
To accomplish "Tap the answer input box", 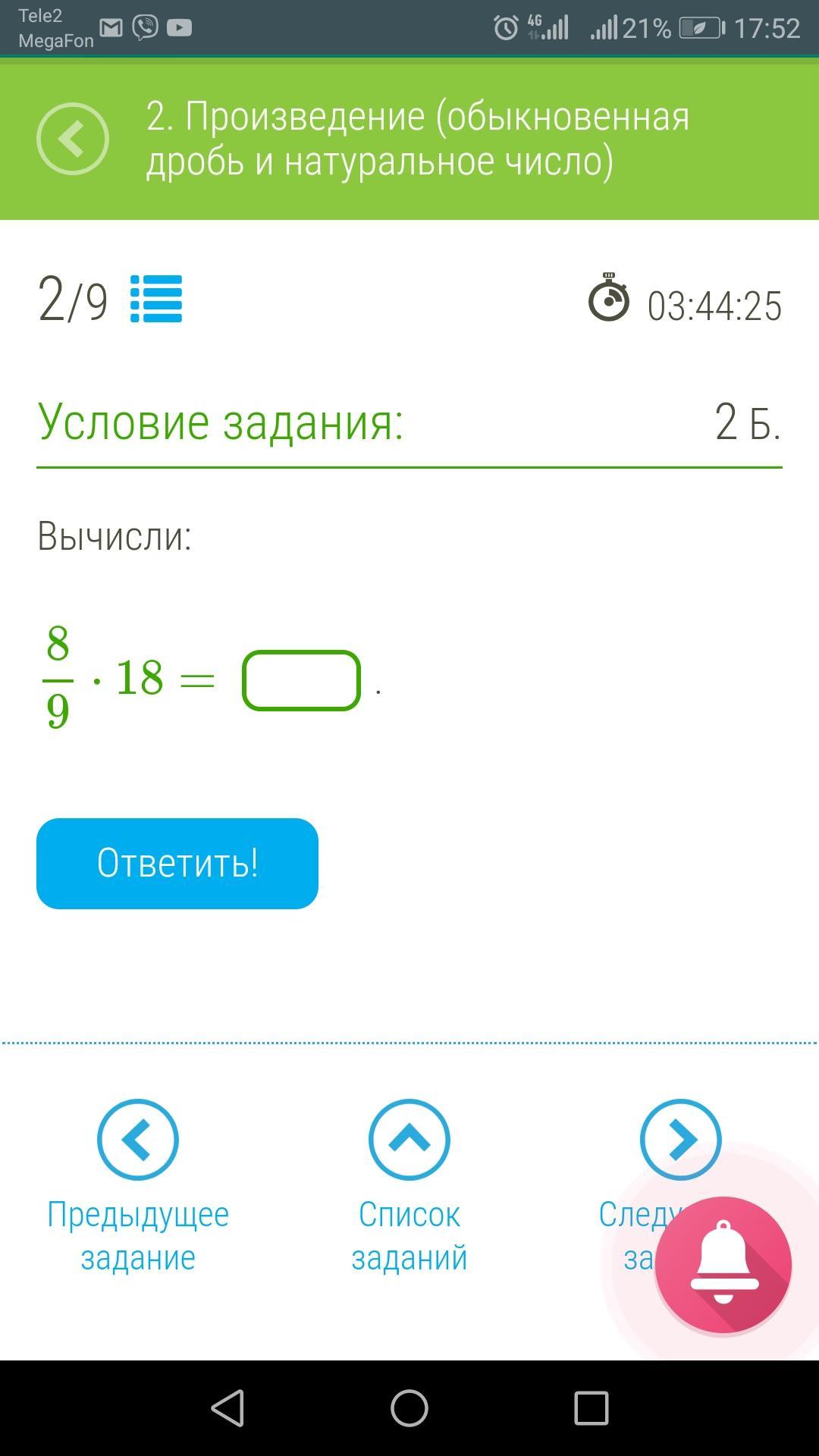I will point(301,680).
